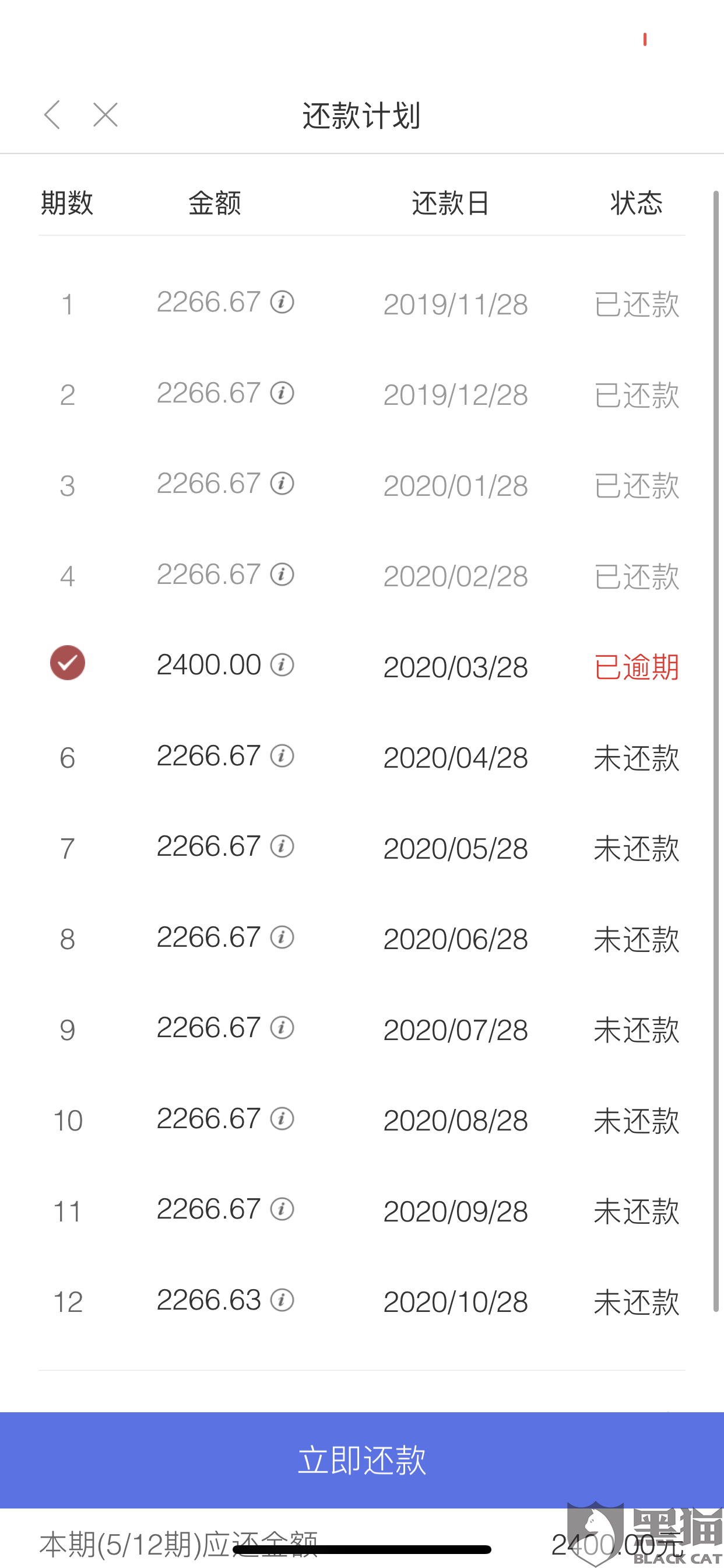The width and height of the screenshot is (724, 1568).
Task: View amount details for installment 10
Action: pos(282,1119)
